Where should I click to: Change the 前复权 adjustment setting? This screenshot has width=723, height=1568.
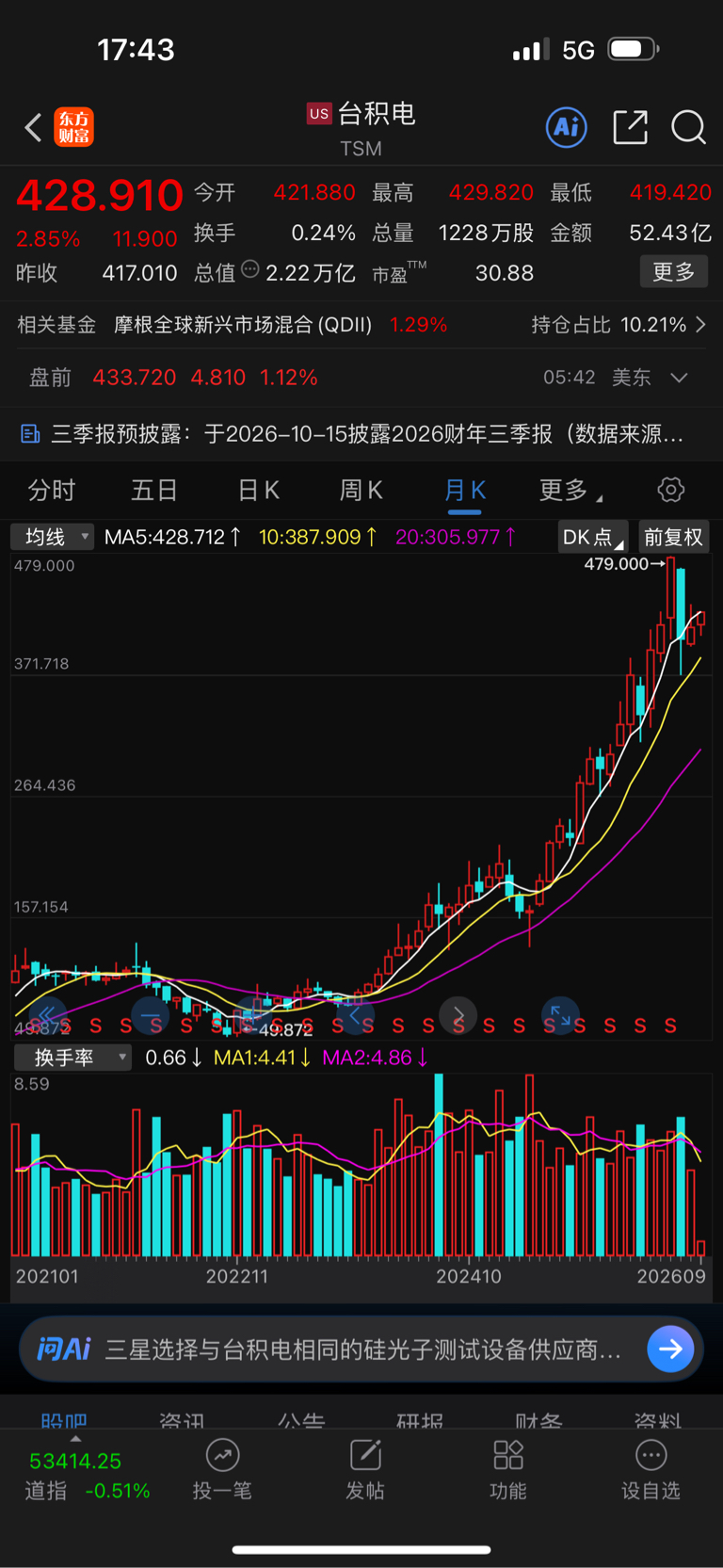pos(674,537)
